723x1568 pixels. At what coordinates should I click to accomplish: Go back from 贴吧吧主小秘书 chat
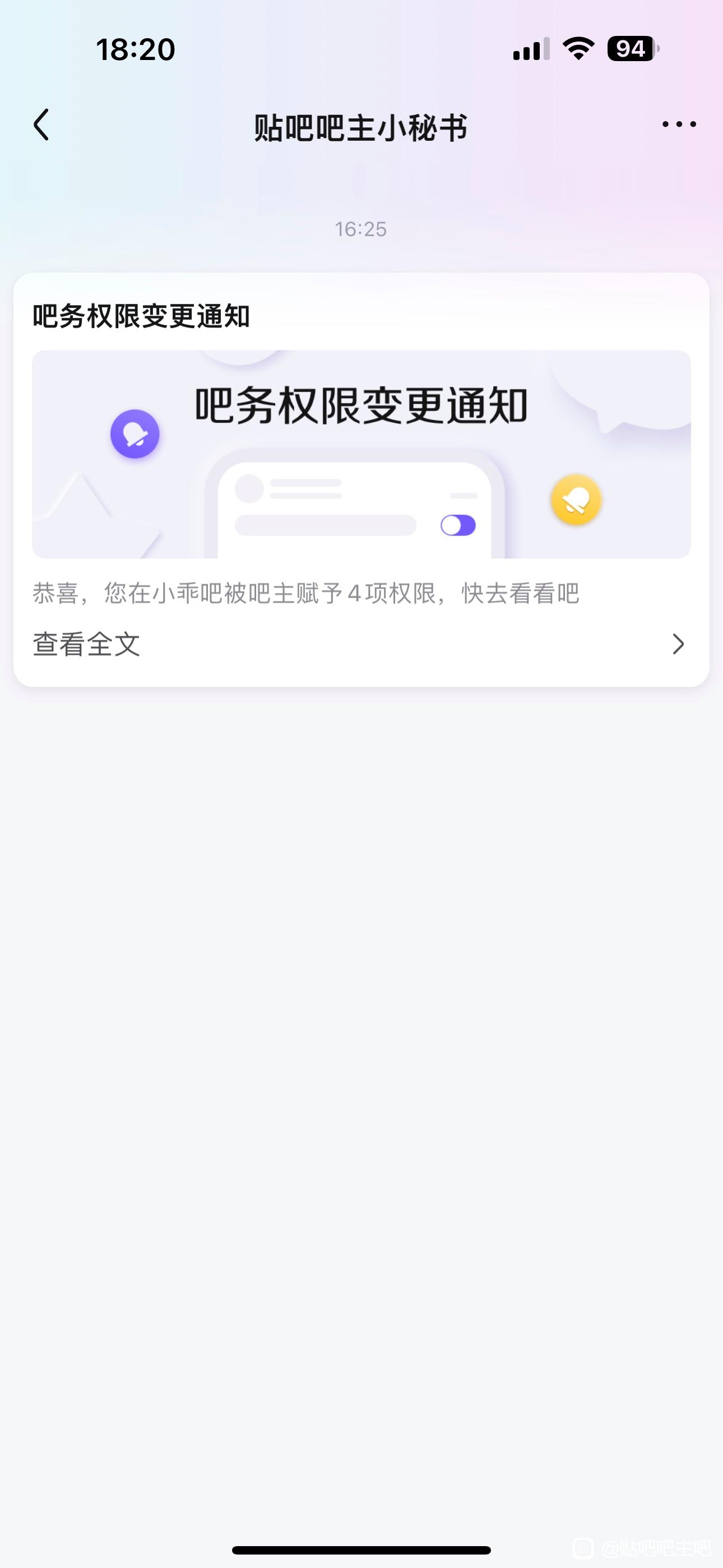pyautogui.click(x=41, y=126)
